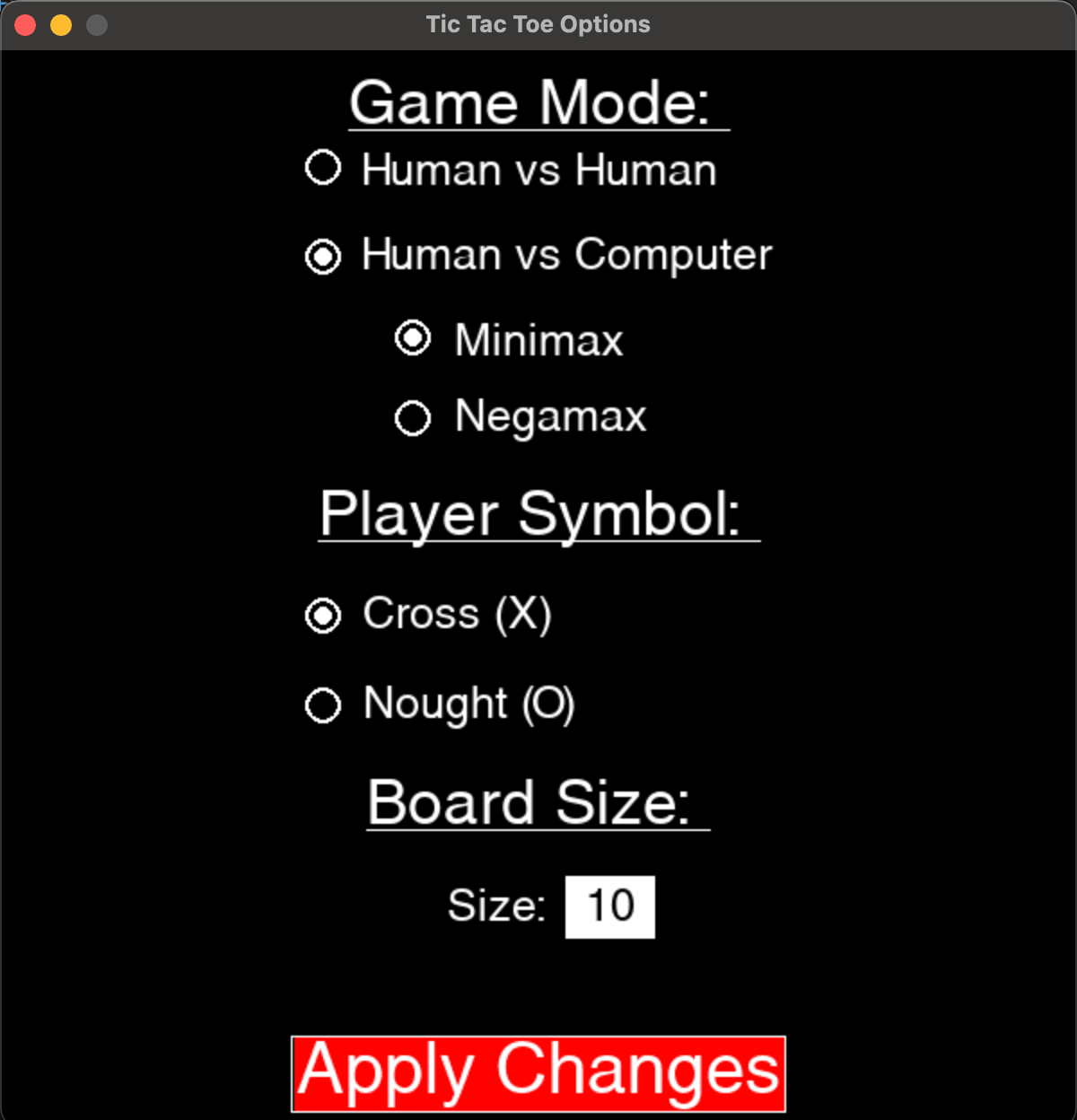Switch to the Negamax algorithm
The image size is (1077, 1120).
pos(413,417)
